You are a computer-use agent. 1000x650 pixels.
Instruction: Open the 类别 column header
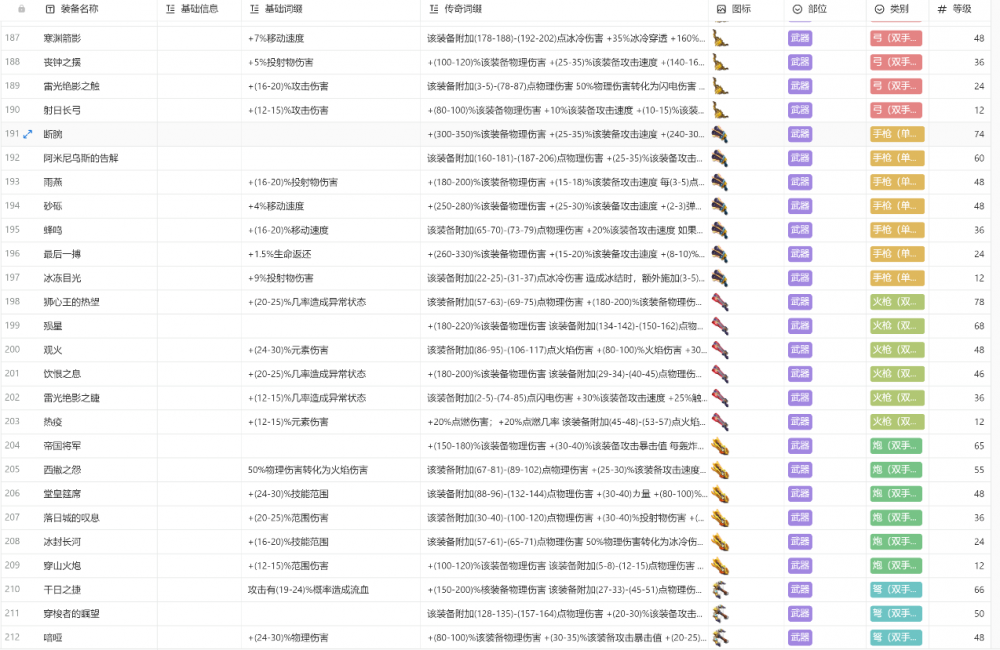click(898, 9)
